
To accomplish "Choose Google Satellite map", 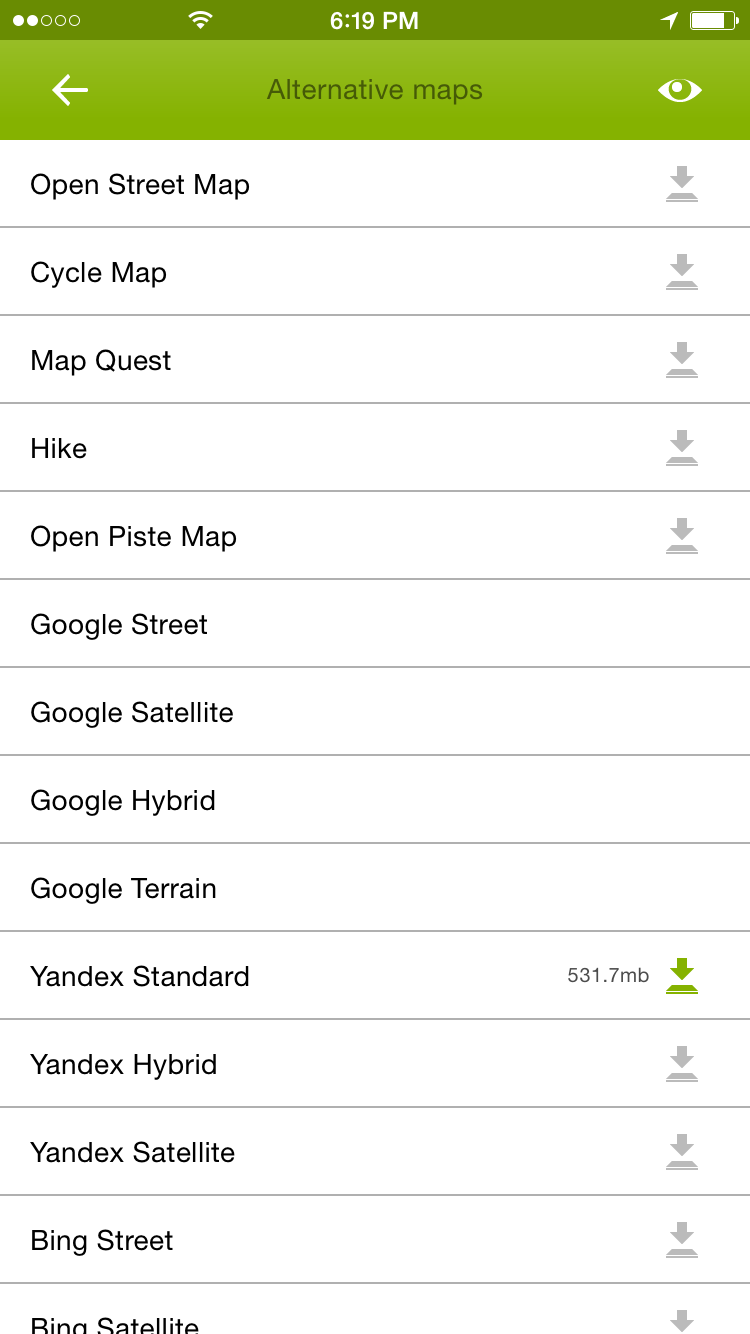I will pyautogui.click(x=375, y=712).
